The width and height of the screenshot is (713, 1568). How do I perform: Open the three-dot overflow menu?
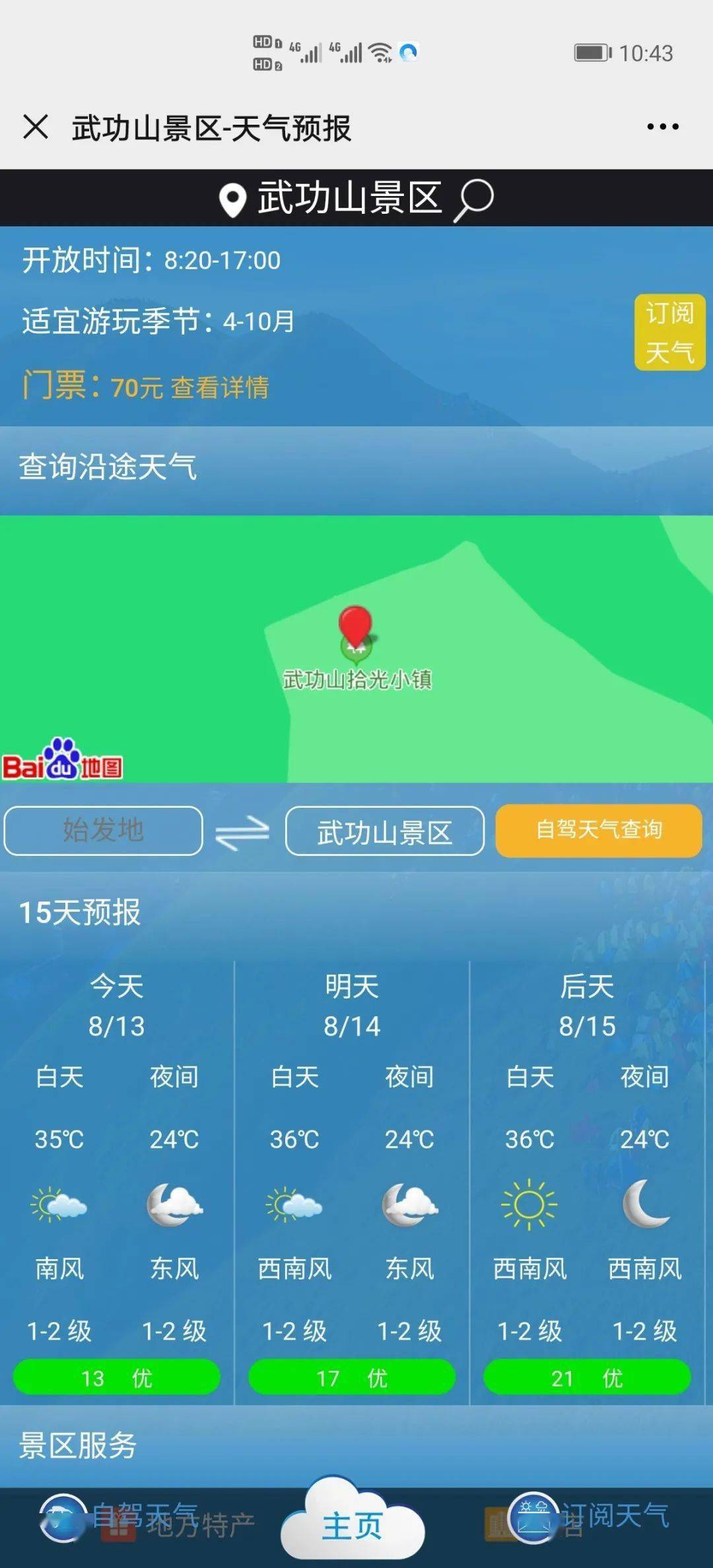coord(662,127)
